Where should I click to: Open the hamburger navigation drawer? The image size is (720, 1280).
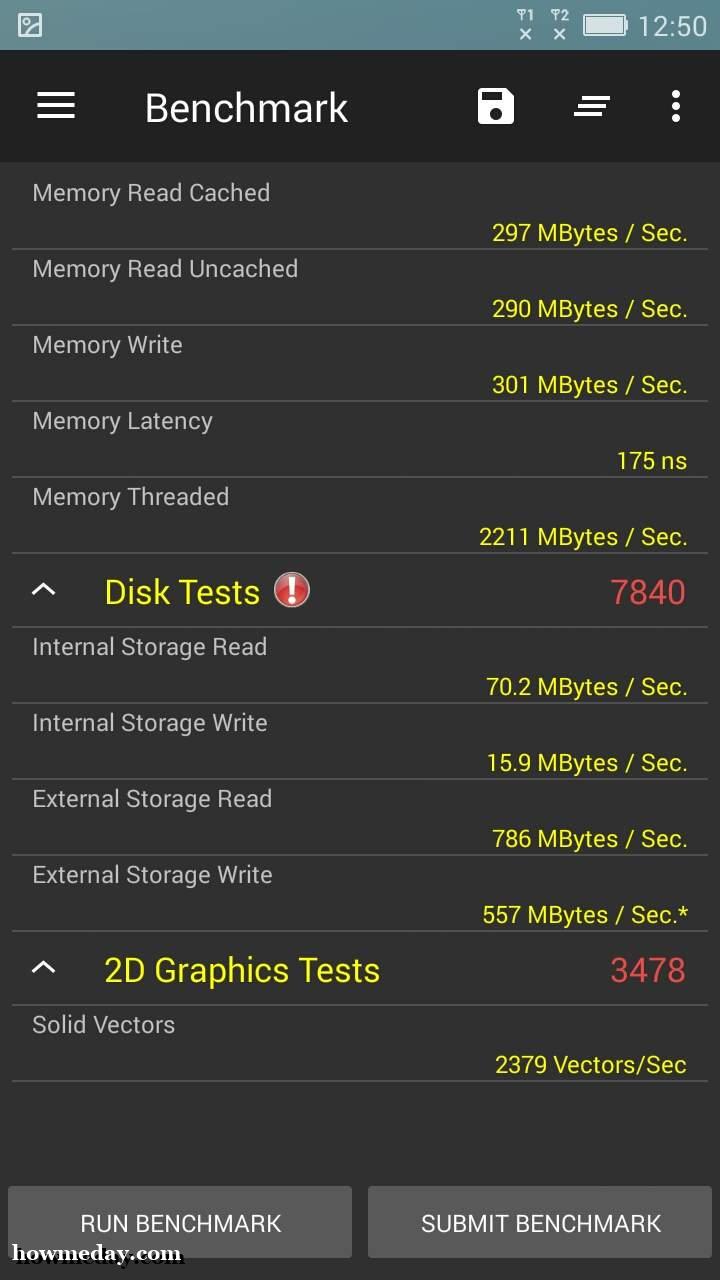click(x=56, y=106)
